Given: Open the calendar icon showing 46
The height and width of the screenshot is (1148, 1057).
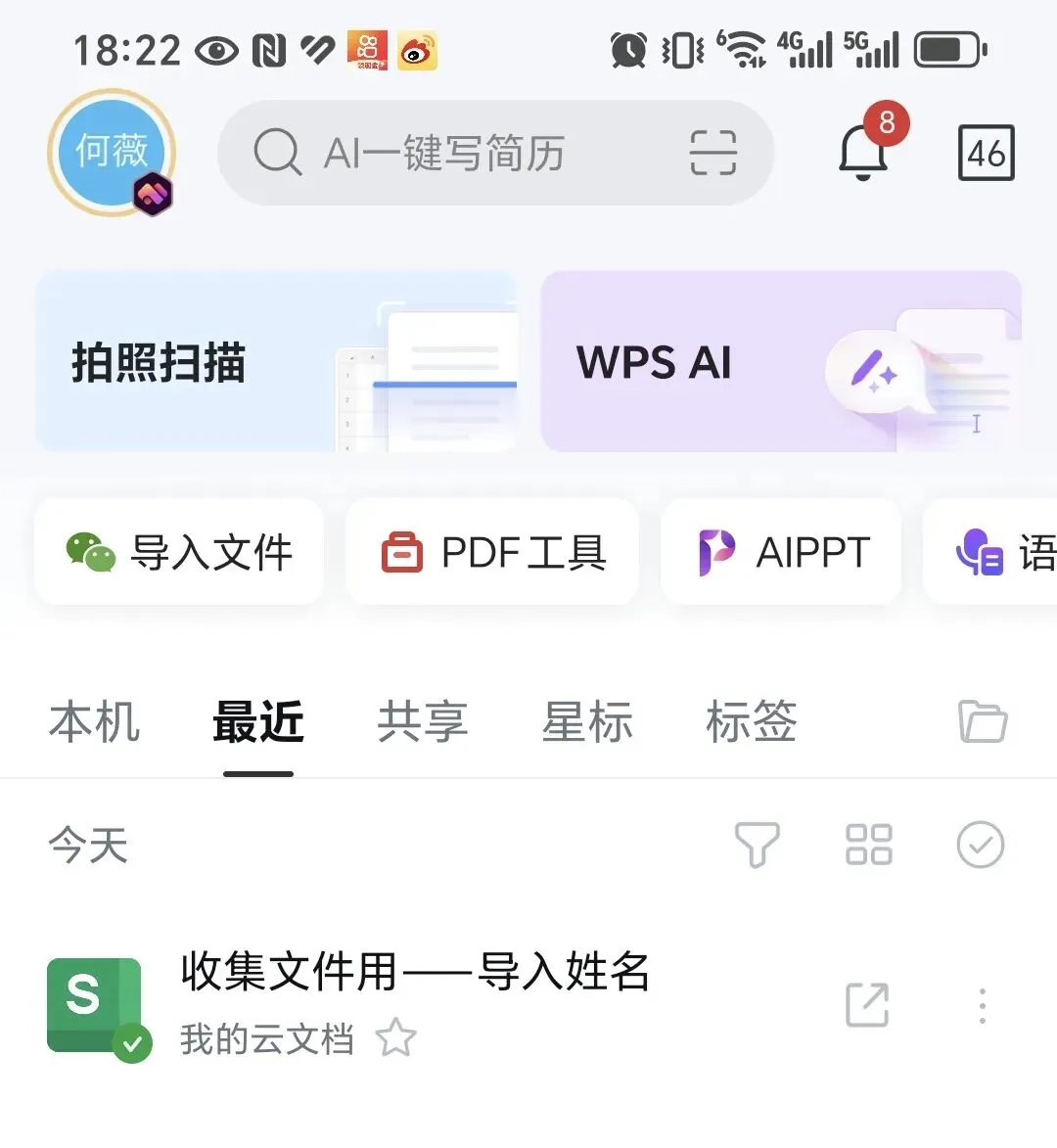Looking at the screenshot, I should click(x=986, y=153).
